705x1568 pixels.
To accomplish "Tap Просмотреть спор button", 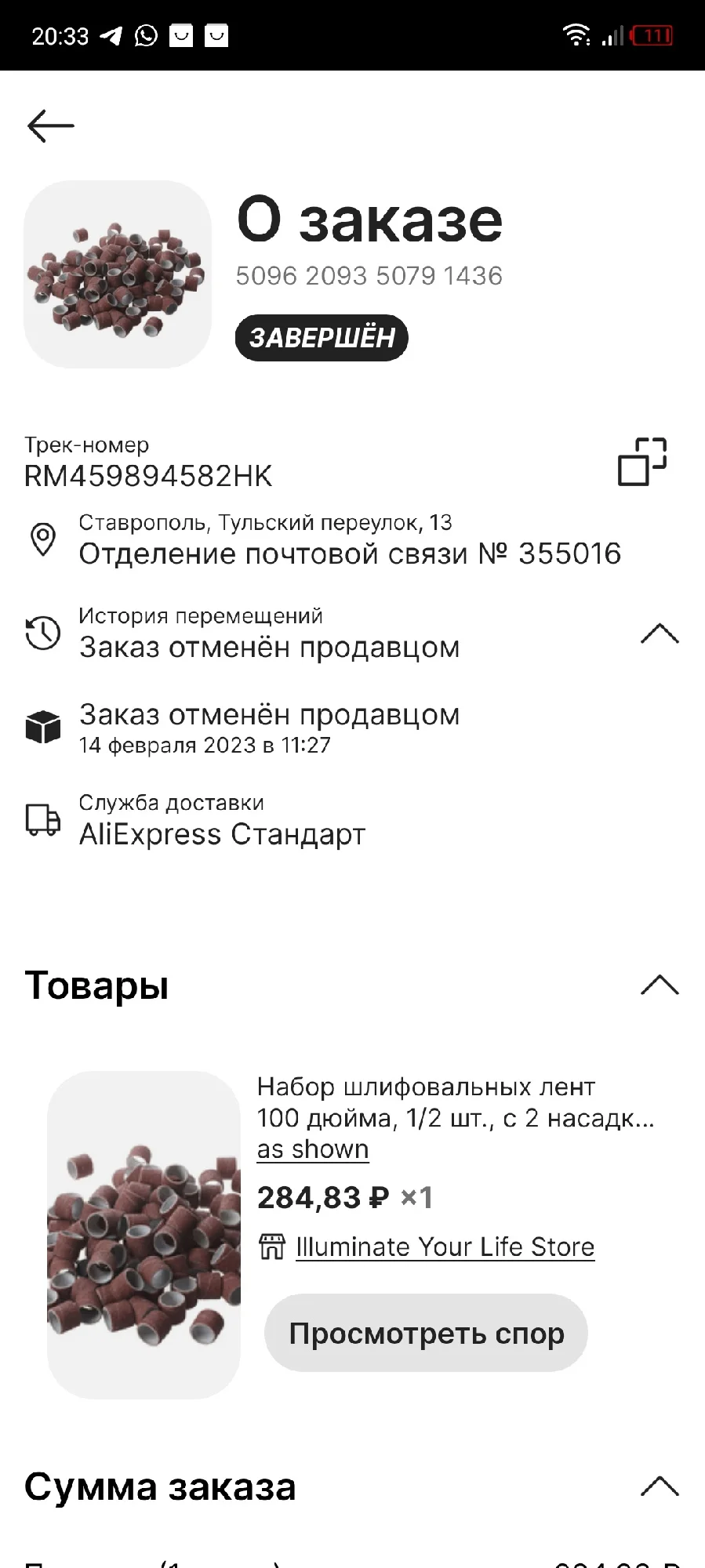I will pos(427,1333).
